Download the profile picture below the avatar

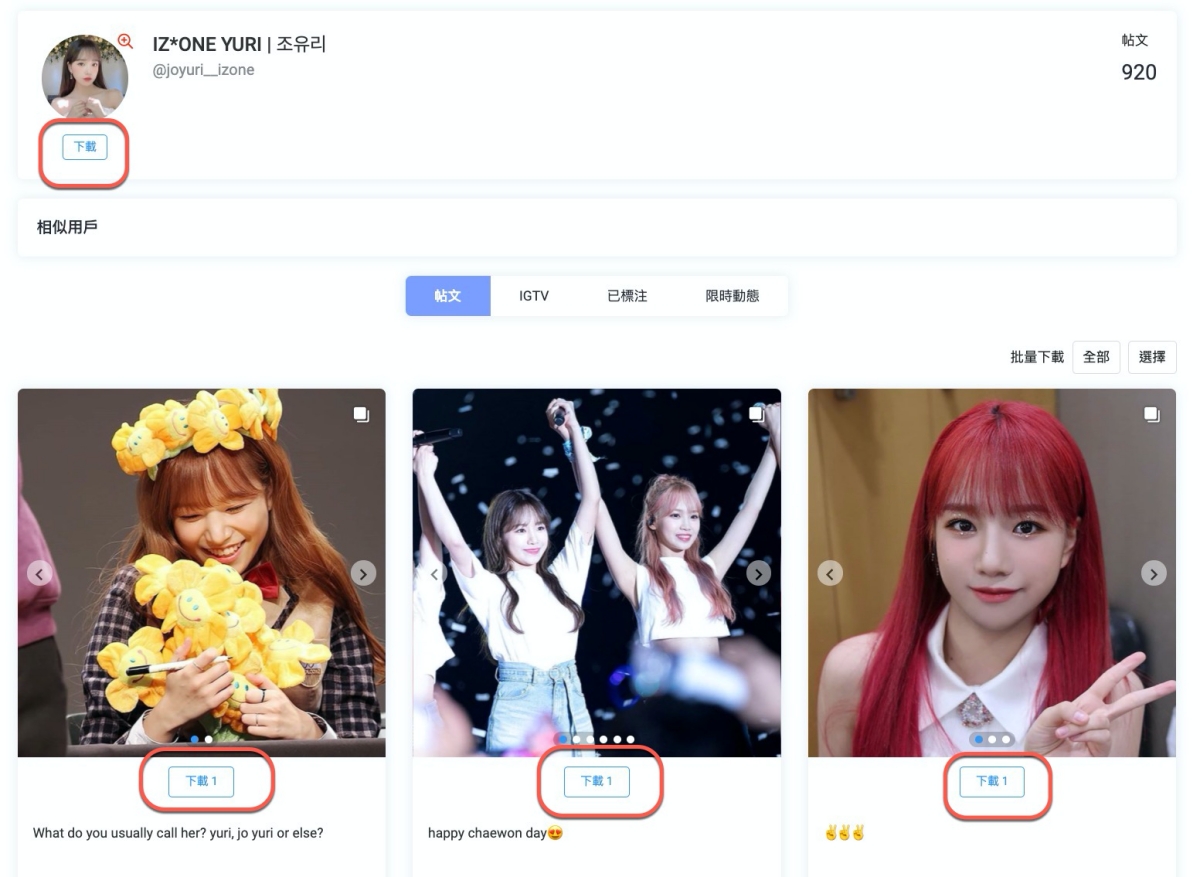click(85, 147)
